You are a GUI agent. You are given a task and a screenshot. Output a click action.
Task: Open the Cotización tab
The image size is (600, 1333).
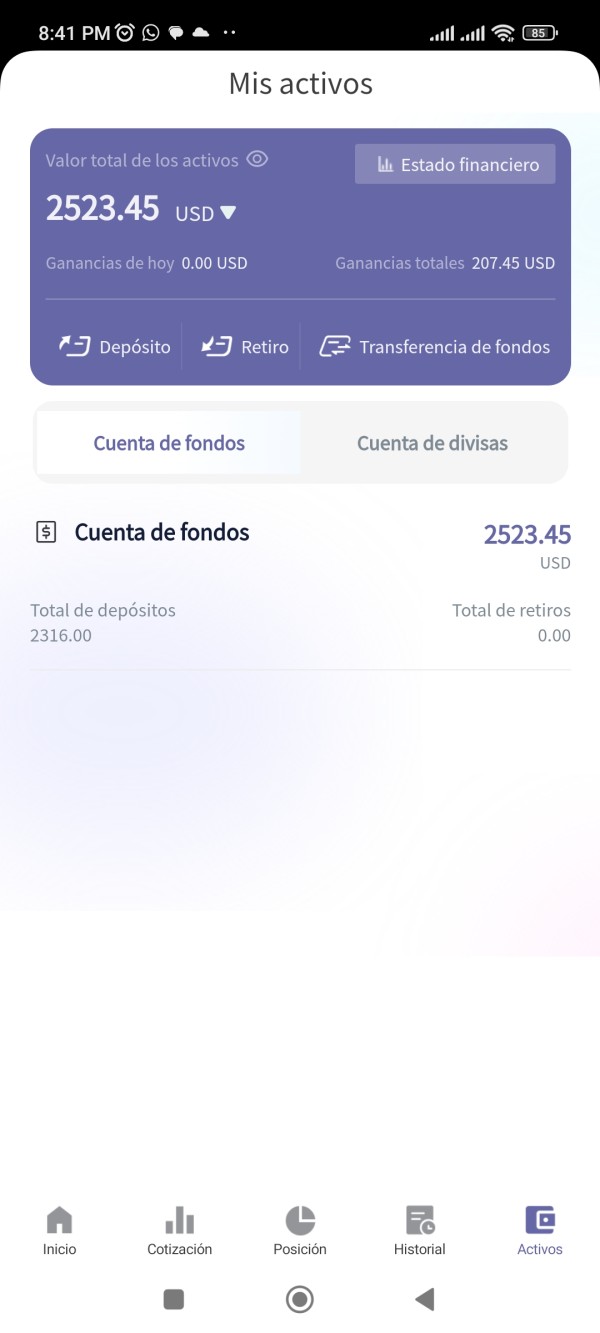click(x=180, y=1231)
